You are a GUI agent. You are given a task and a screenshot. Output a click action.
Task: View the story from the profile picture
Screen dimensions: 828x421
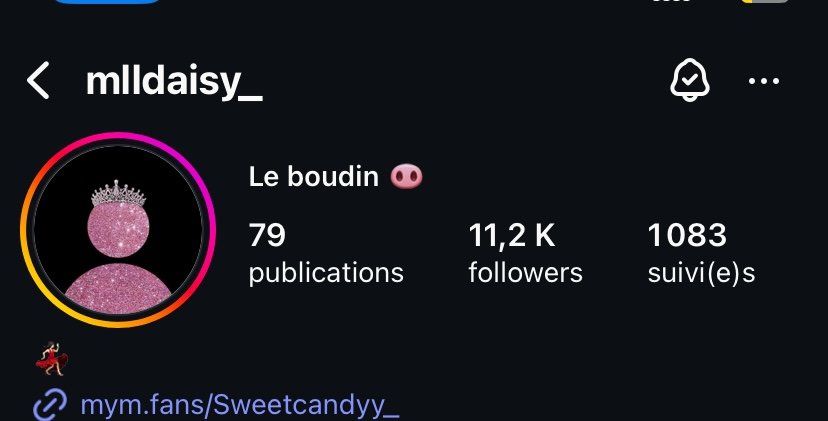(x=119, y=230)
